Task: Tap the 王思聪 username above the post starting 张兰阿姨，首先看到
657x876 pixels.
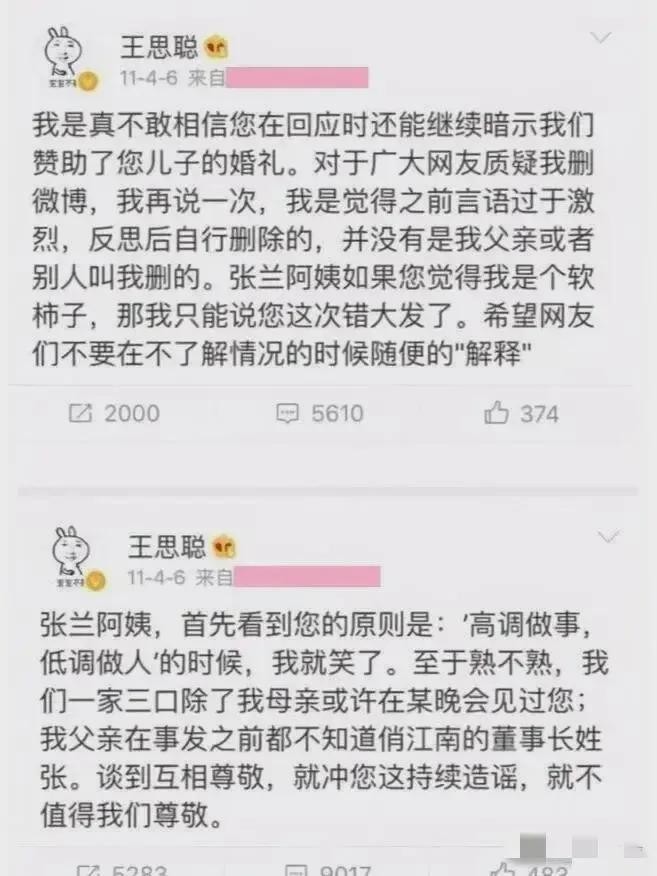Action: coord(165,546)
